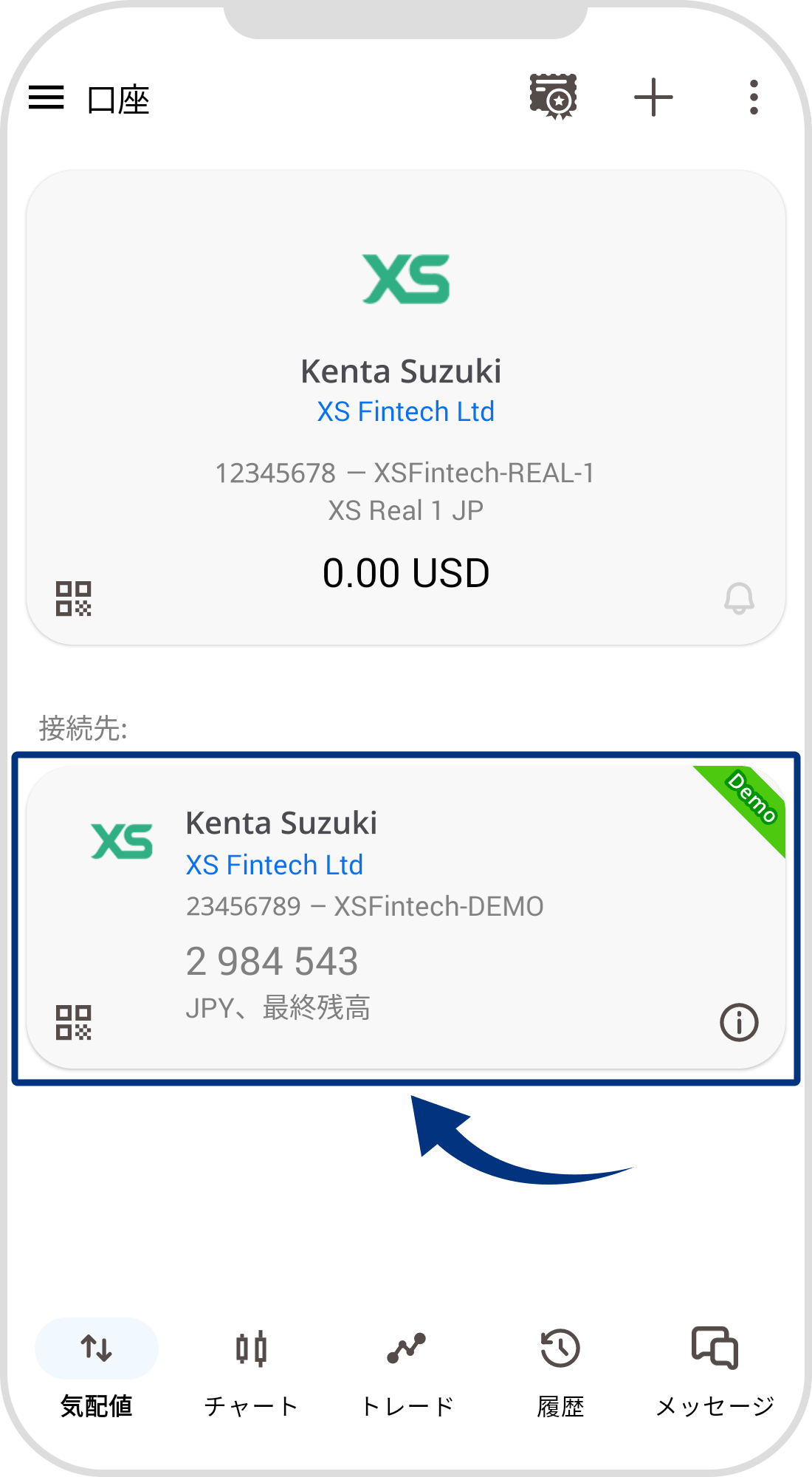Add a new account with the plus button
Viewport: 812px width, 1477px height.
(654, 97)
